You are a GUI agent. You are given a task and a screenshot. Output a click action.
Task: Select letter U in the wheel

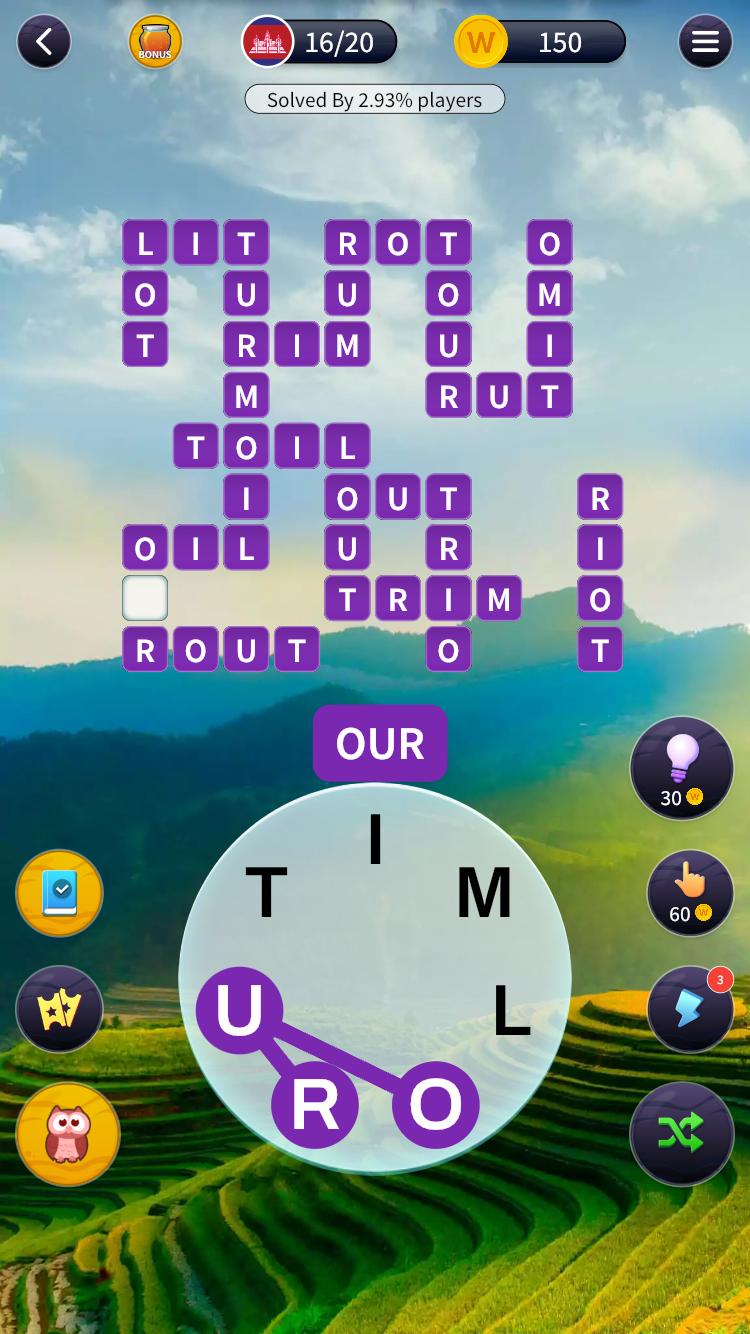pyautogui.click(x=239, y=1010)
